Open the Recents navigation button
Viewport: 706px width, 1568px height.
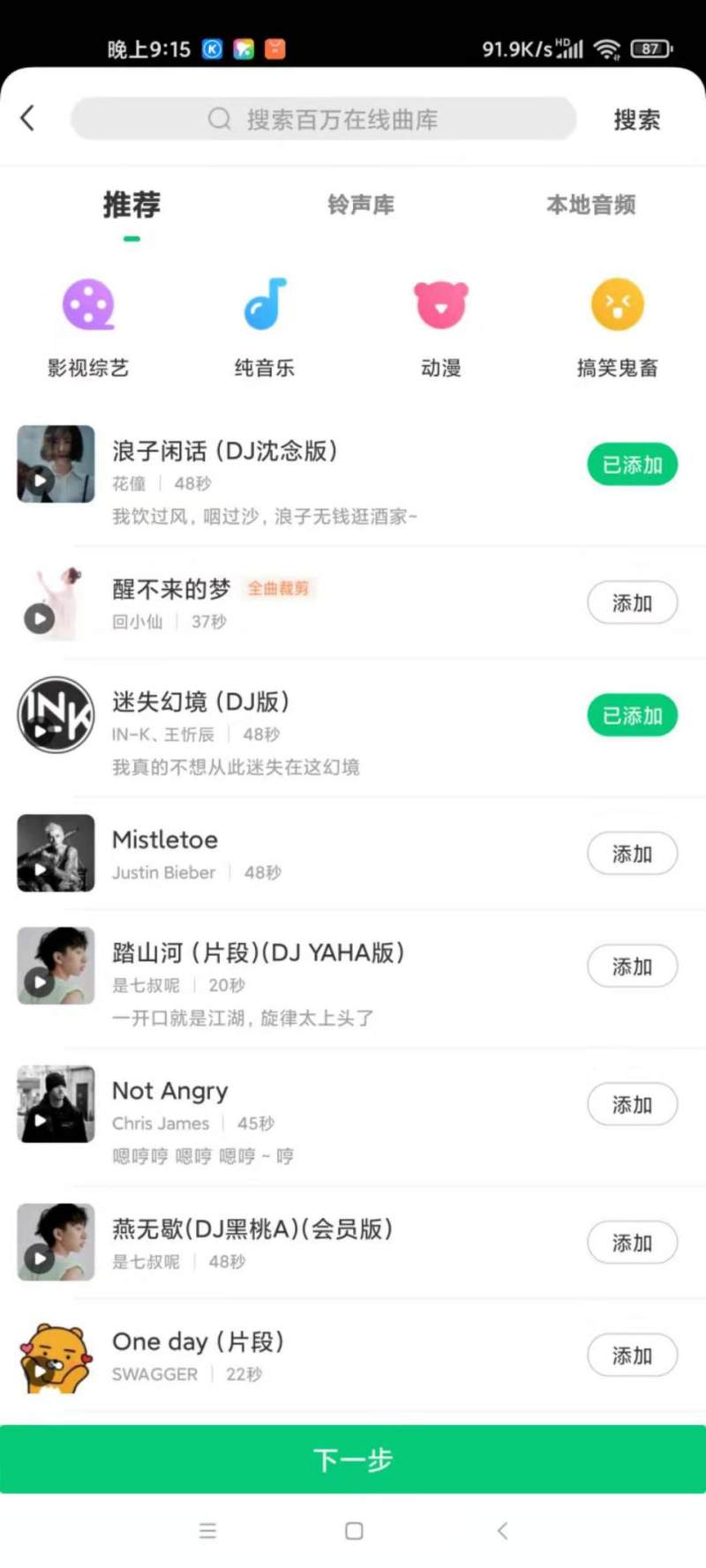(x=207, y=1530)
